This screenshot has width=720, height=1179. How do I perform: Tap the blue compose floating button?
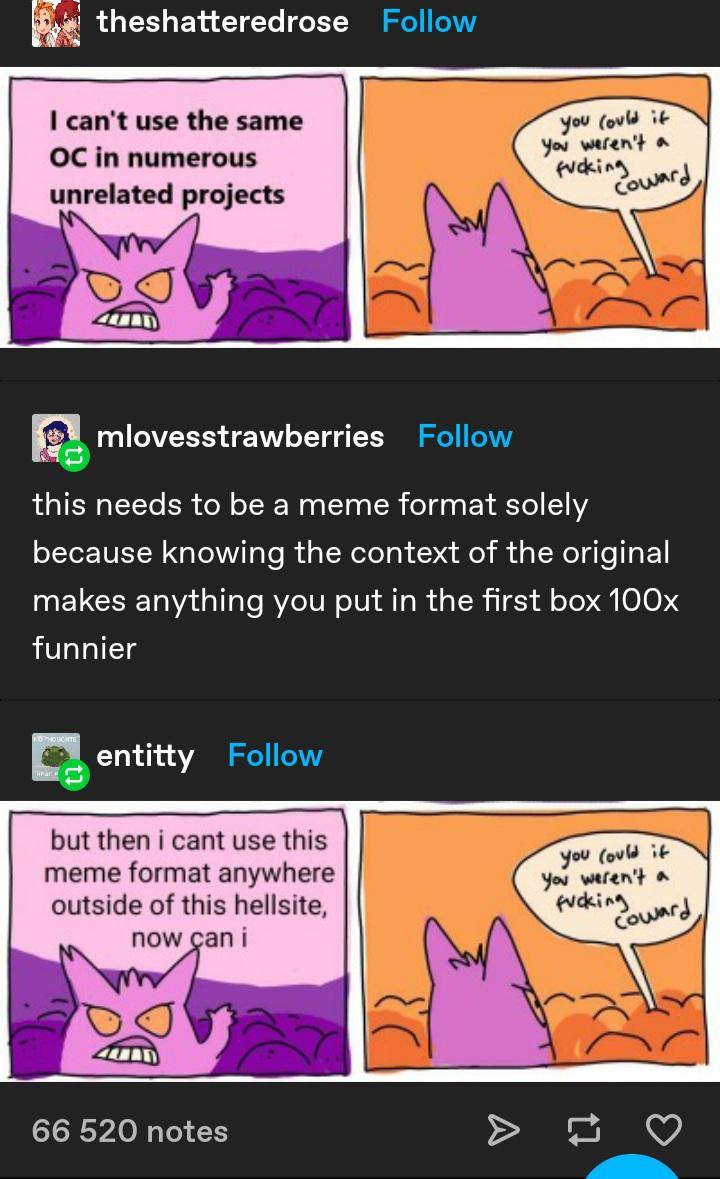[631, 1168]
